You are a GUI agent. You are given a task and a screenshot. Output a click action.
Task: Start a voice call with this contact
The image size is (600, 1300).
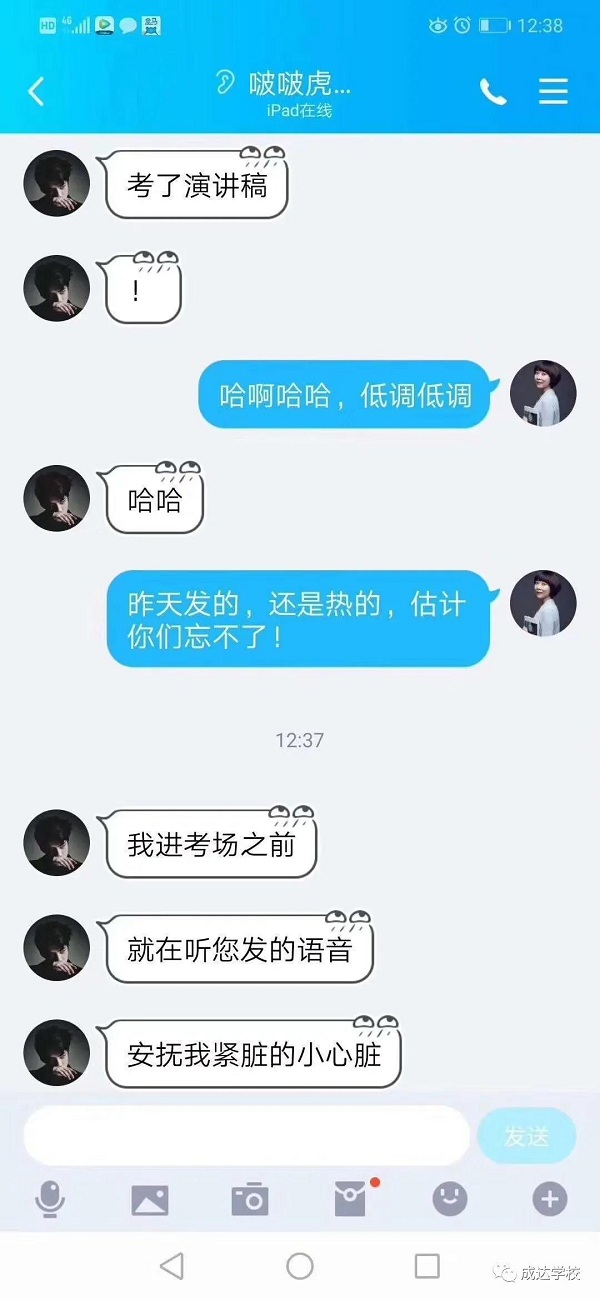493,92
